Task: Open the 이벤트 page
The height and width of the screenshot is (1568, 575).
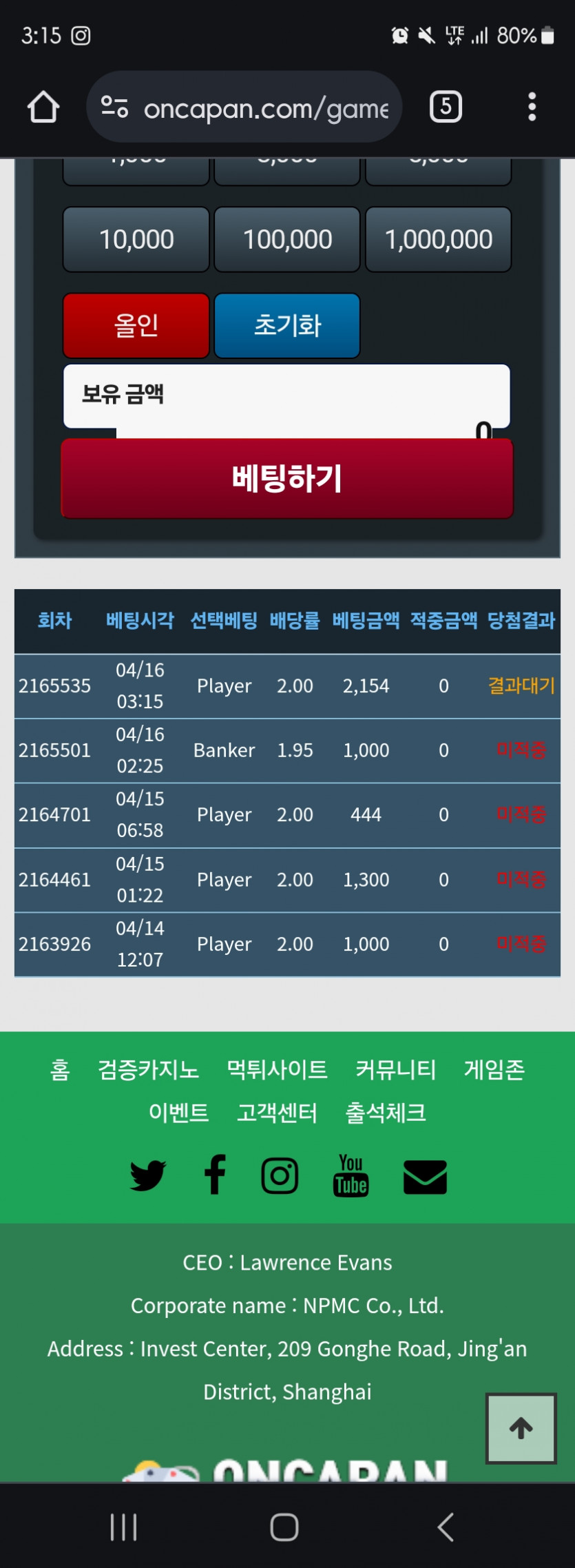Action: coord(178,1113)
